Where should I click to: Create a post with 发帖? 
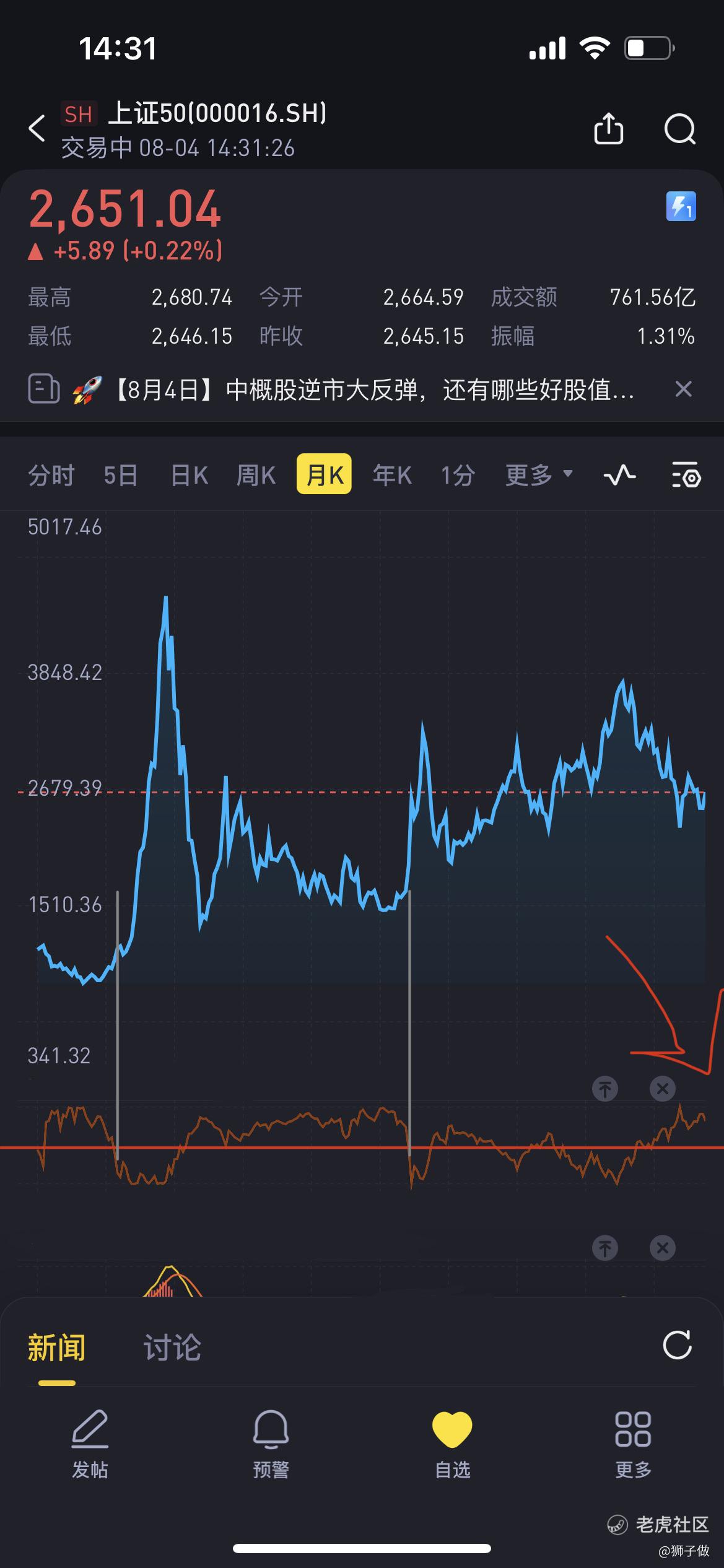90,1444
